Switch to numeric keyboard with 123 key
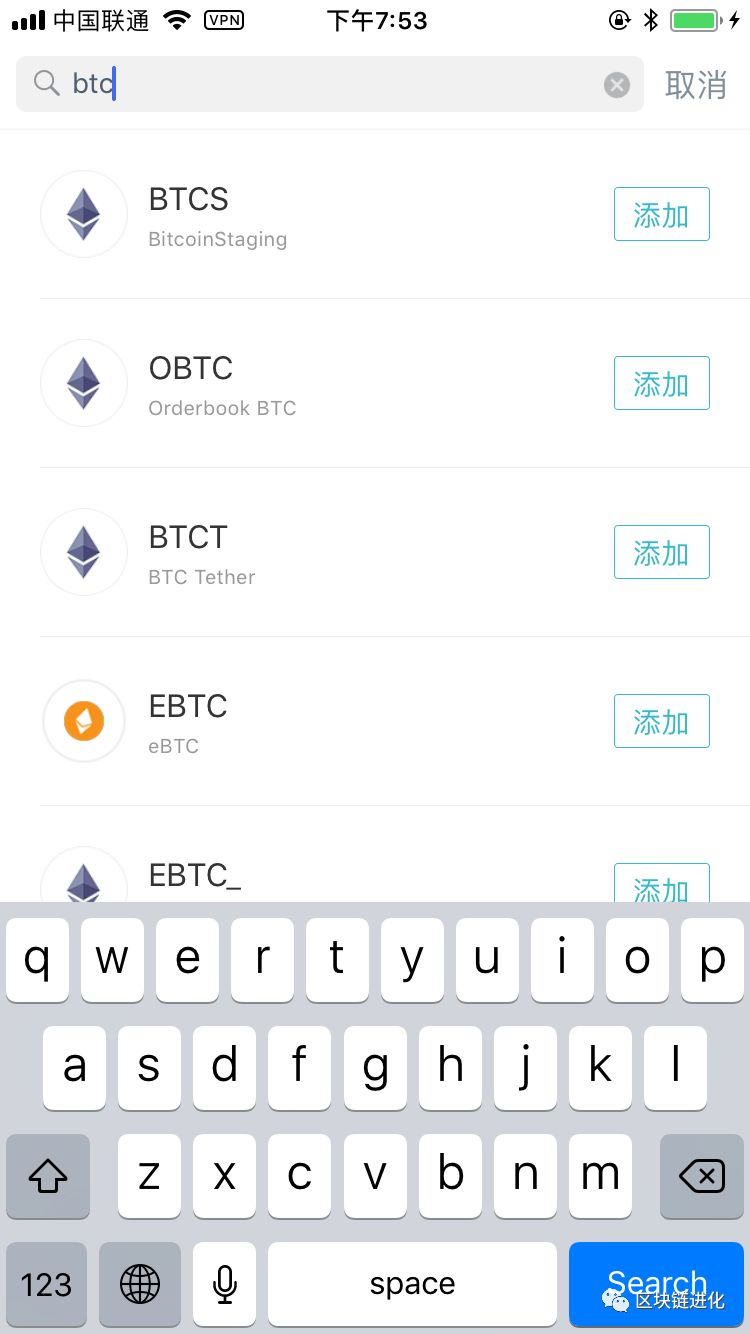The width and height of the screenshot is (750, 1334). pos(46,1284)
